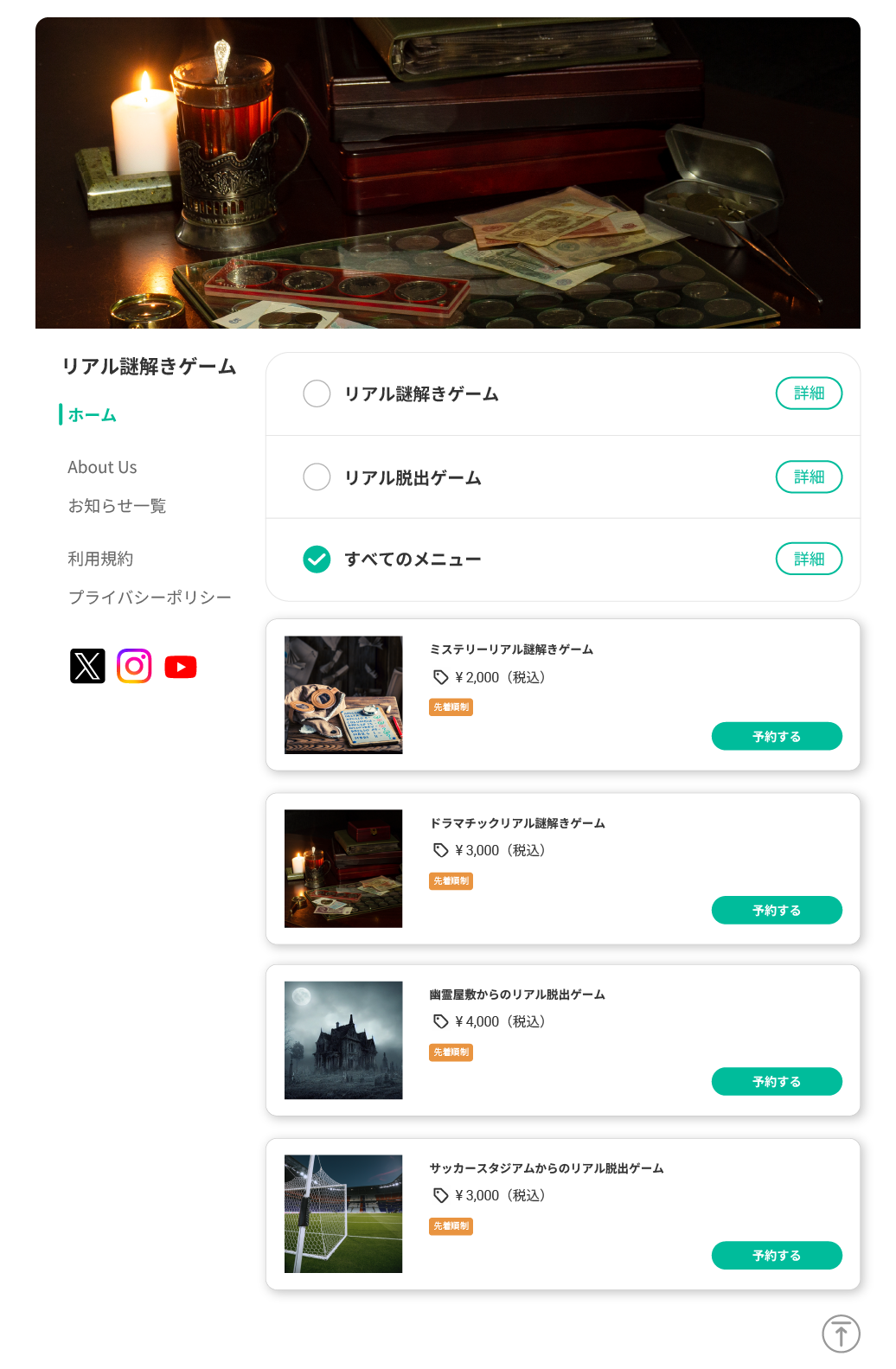Open the X (Twitter) social link
896x1369 pixels.
pos(87,666)
